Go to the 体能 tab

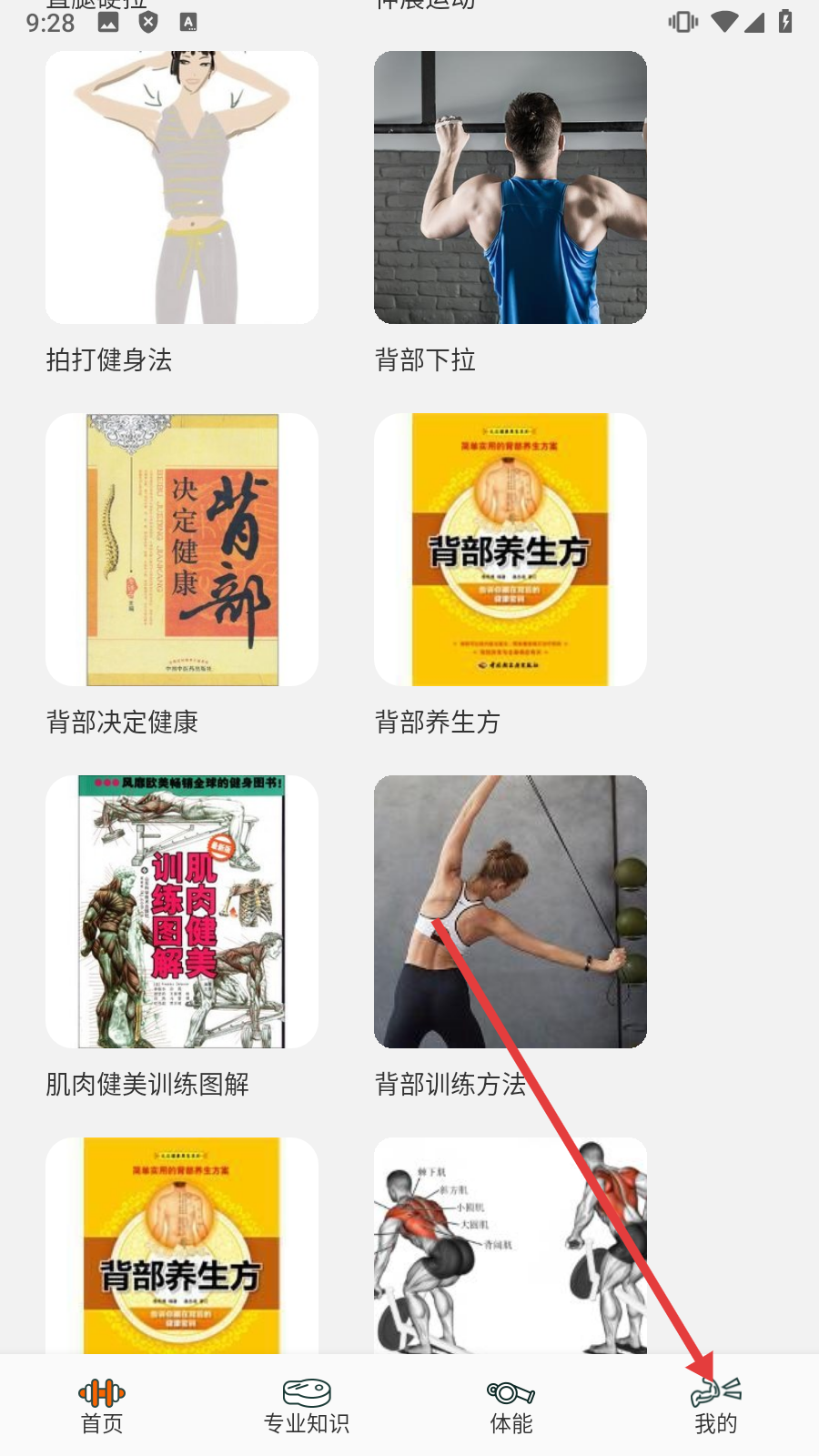point(511,1405)
